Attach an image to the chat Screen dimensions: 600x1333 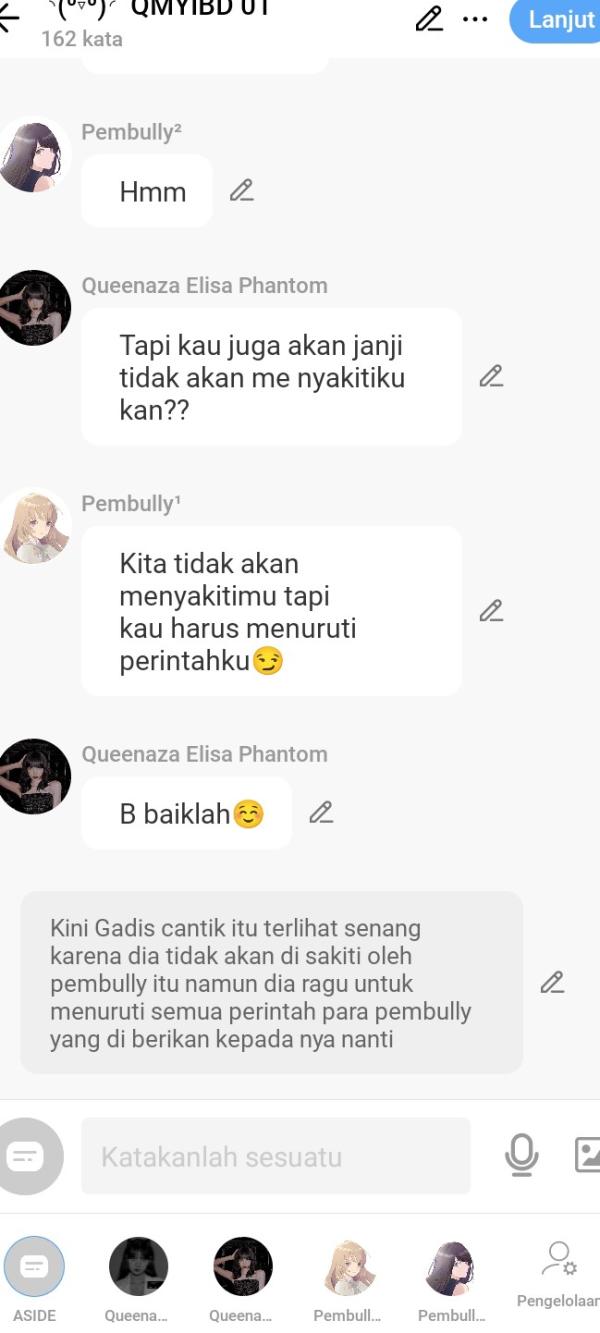tap(587, 1156)
